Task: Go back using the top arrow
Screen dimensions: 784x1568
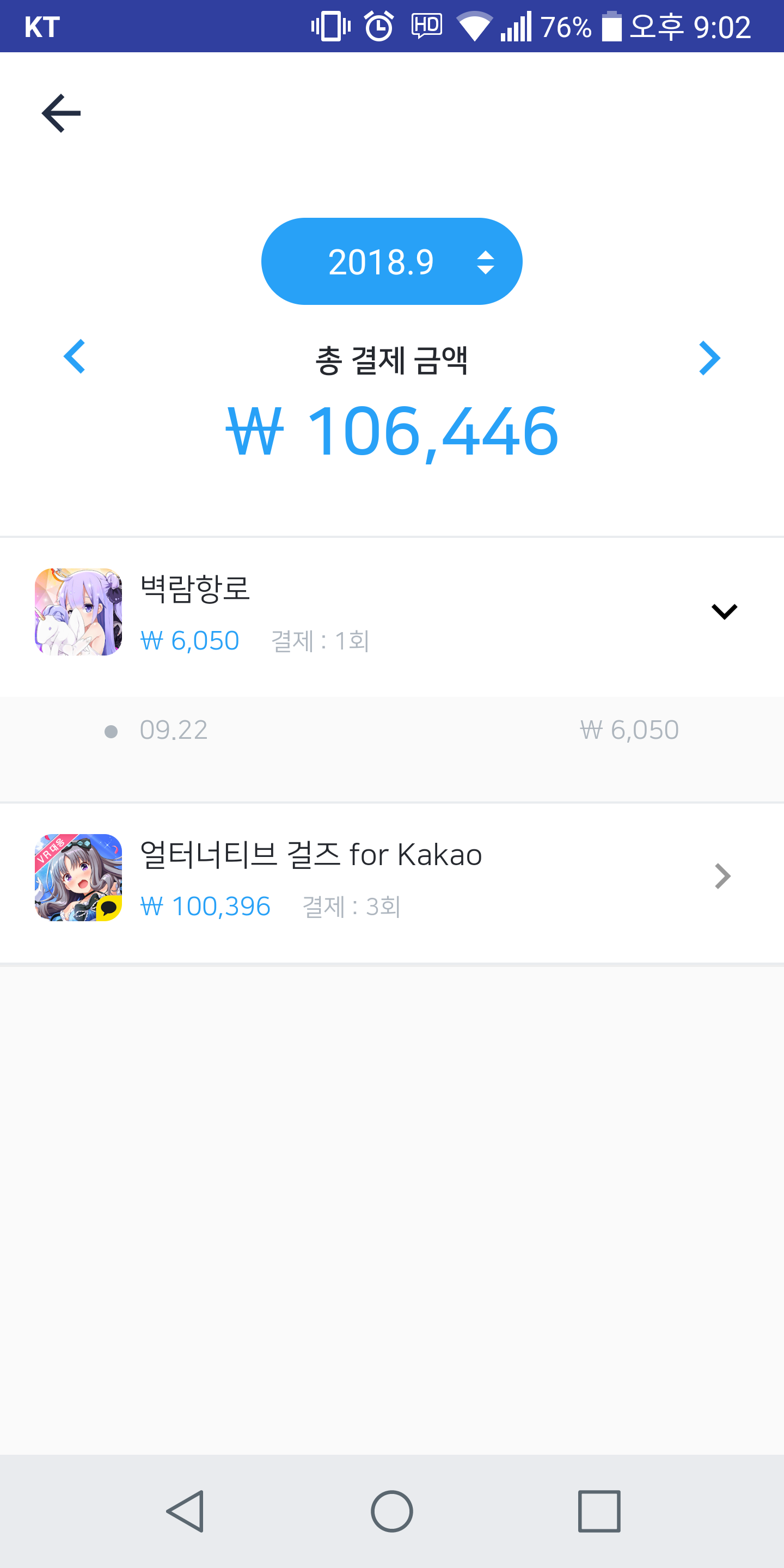Action: 61,113
